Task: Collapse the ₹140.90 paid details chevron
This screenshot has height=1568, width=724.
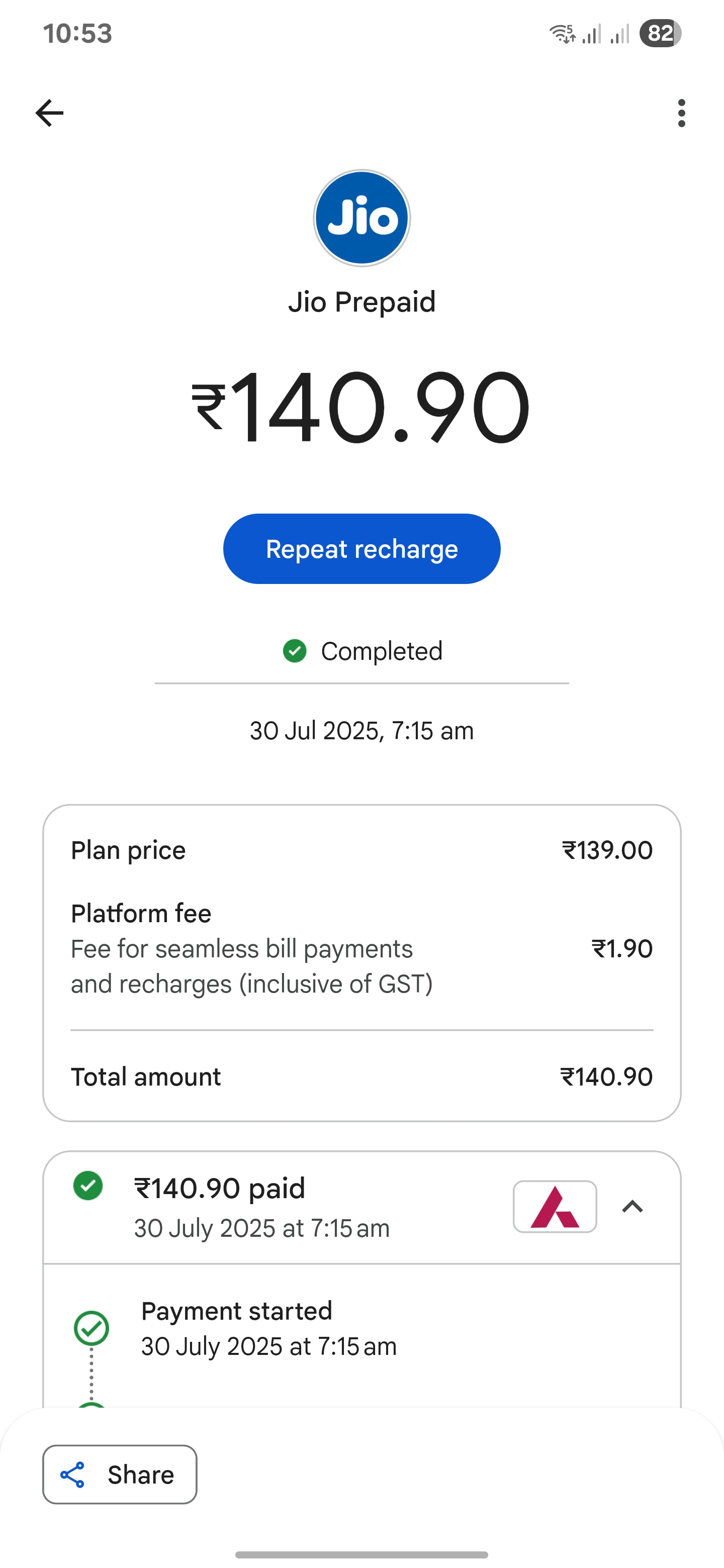Action: coord(632,1207)
